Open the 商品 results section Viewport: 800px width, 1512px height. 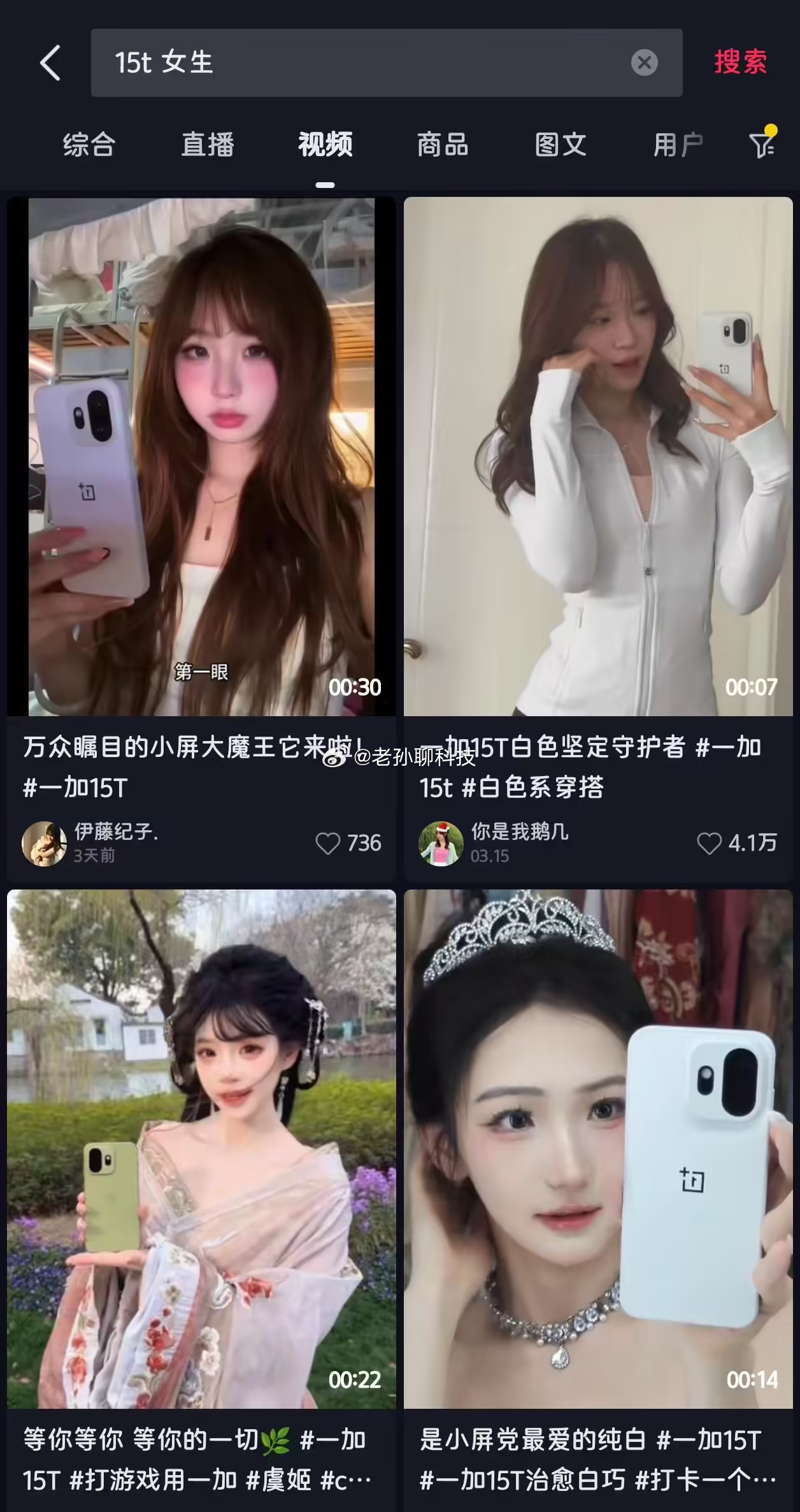[x=443, y=145]
